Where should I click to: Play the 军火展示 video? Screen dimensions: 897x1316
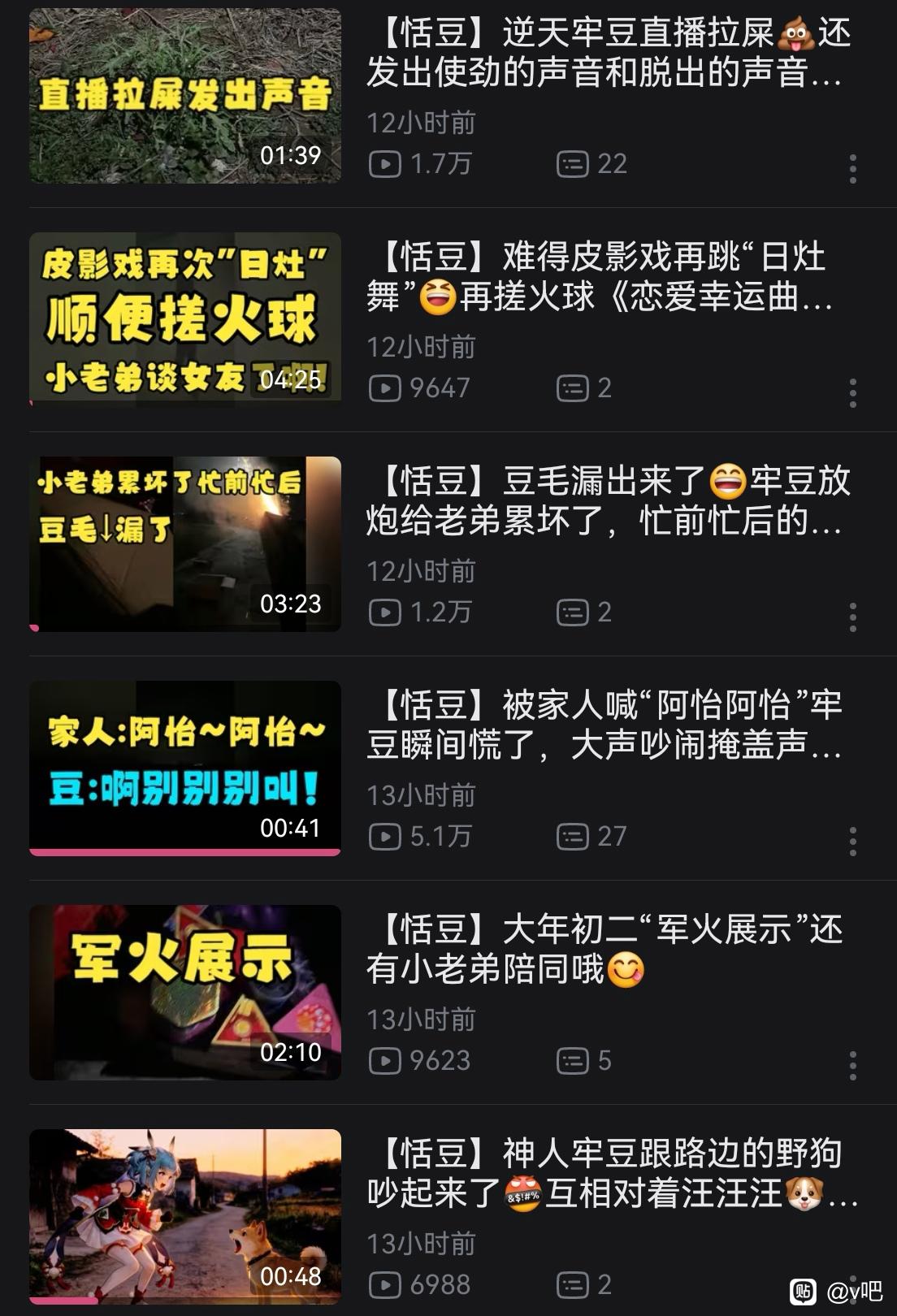pyautogui.click(x=185, y=992)
